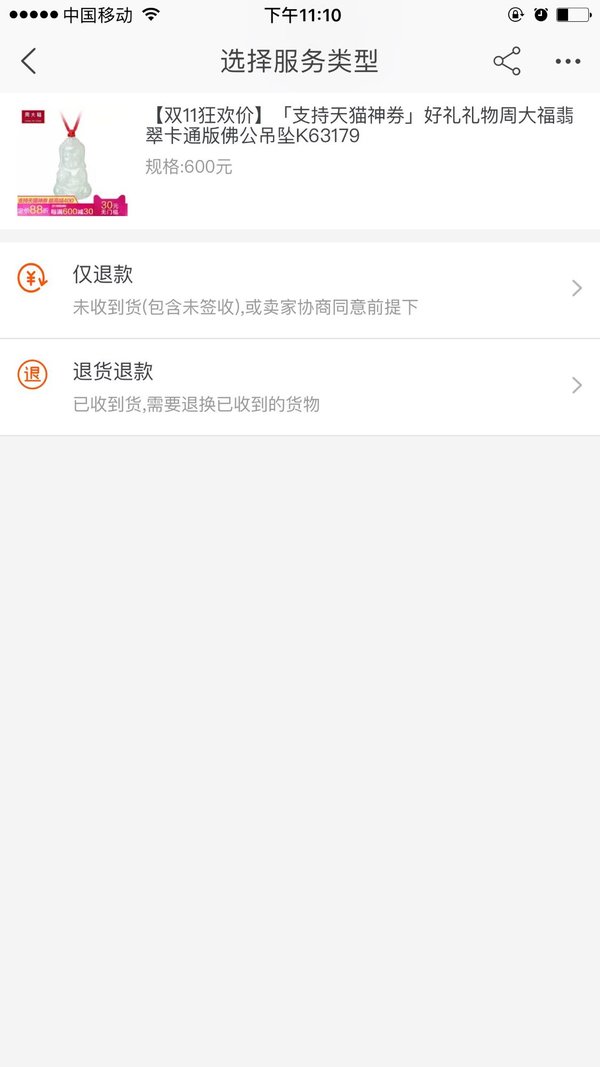
Task: Share this page with the share icon
Action: [x=507, y=61]
